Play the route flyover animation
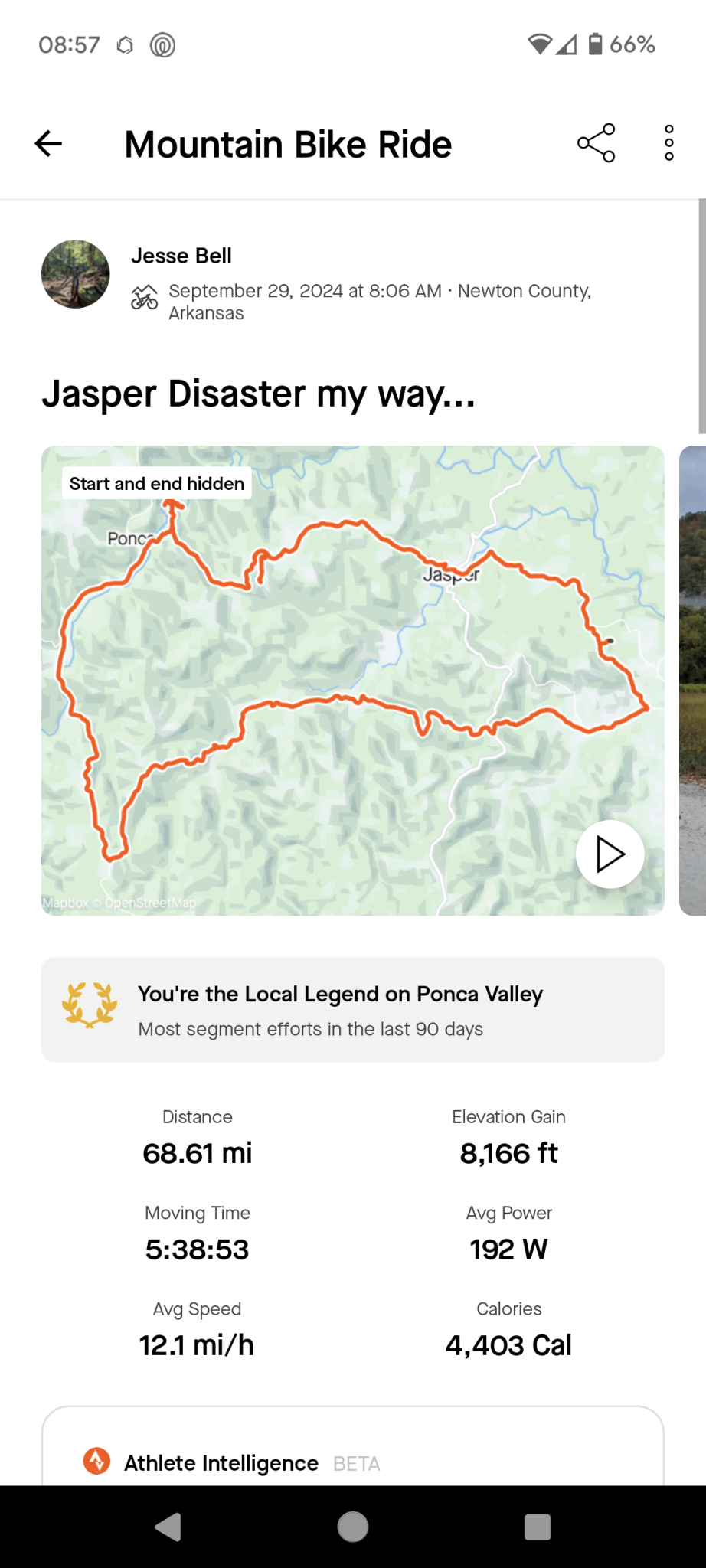Image resolution: width=706 pixels, height=1568 pixels. [x=610, y=854]
